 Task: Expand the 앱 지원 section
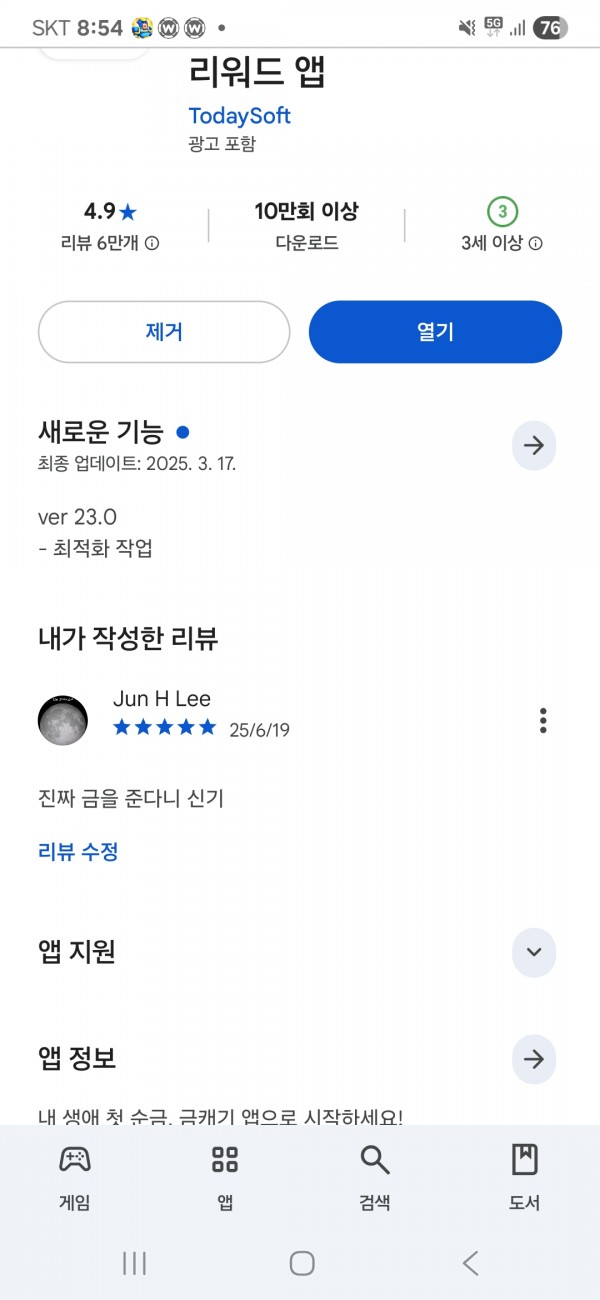(534, 952)
